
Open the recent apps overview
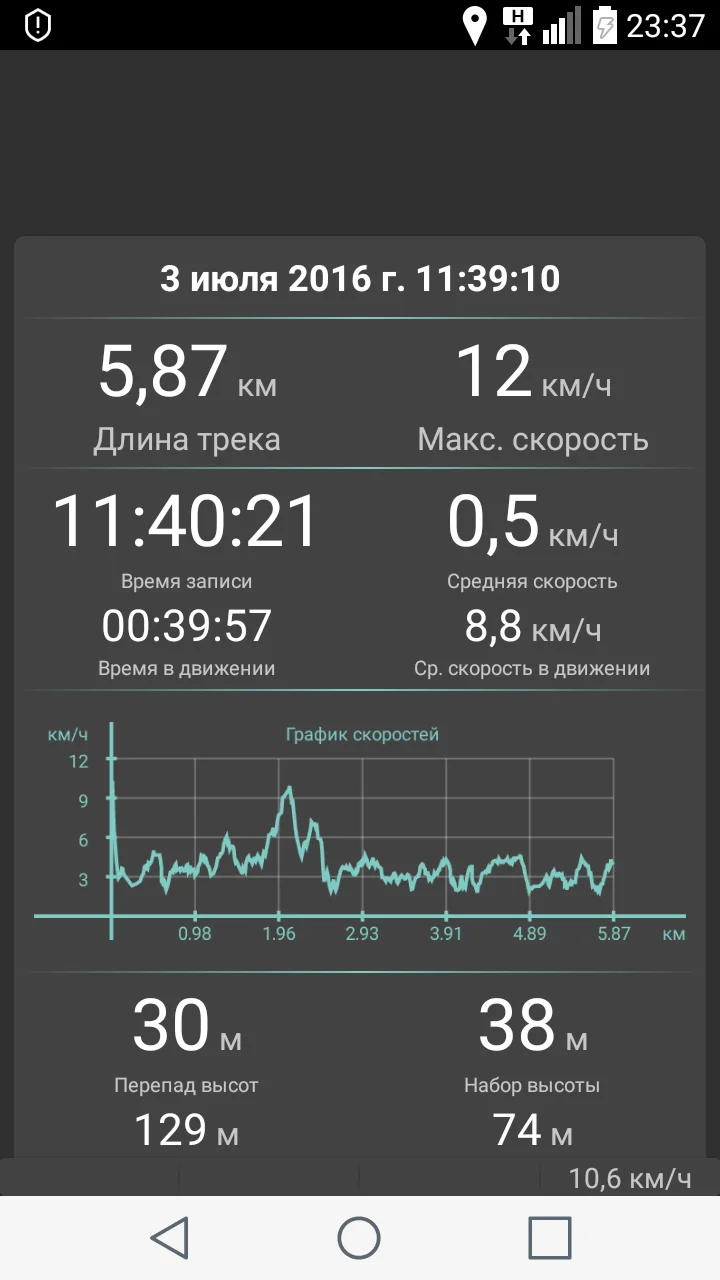coord(549,1238)
